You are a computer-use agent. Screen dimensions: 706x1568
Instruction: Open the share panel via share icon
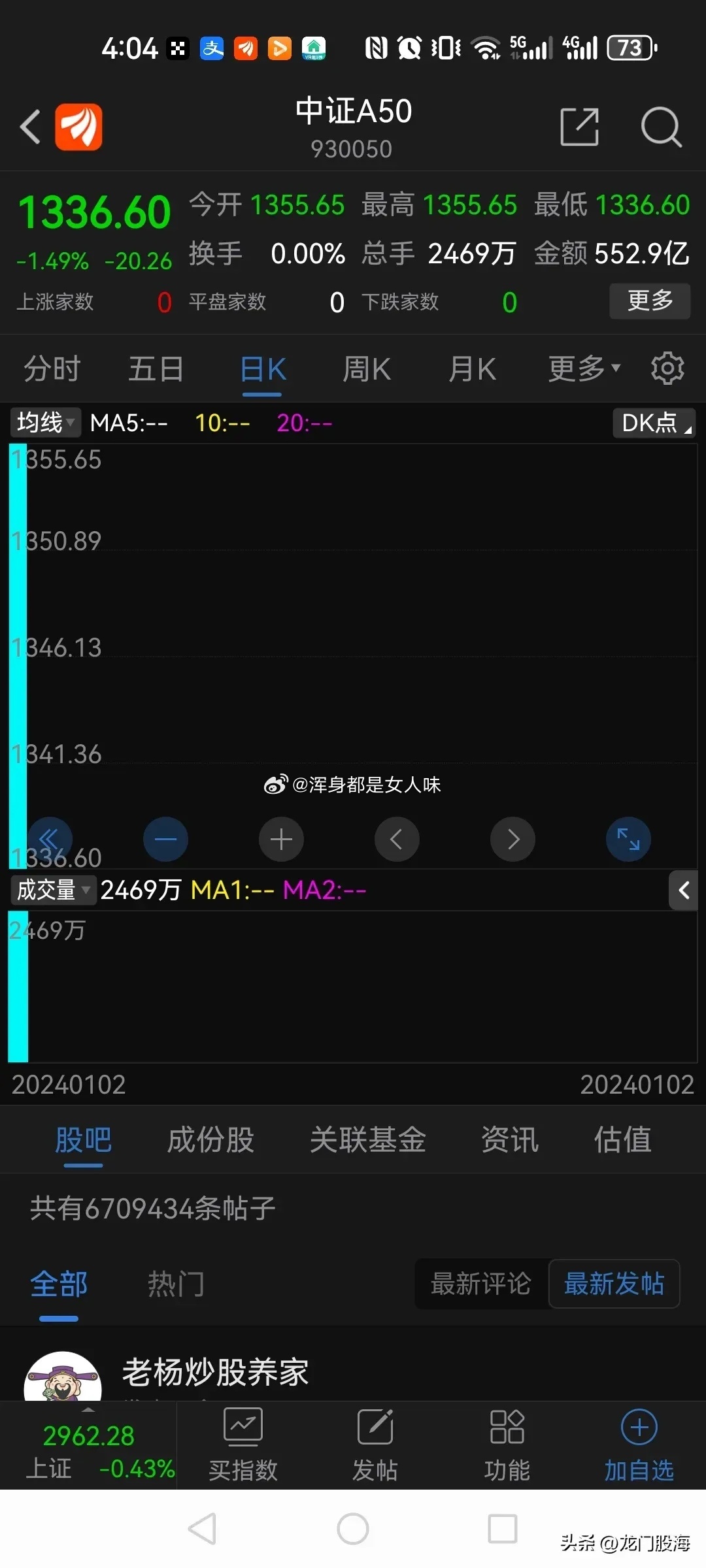click(x=579, y=127)
